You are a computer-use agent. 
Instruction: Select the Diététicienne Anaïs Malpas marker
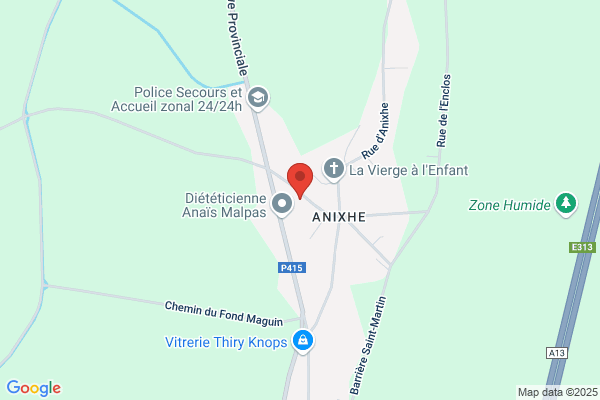click(x=282, y=204)
